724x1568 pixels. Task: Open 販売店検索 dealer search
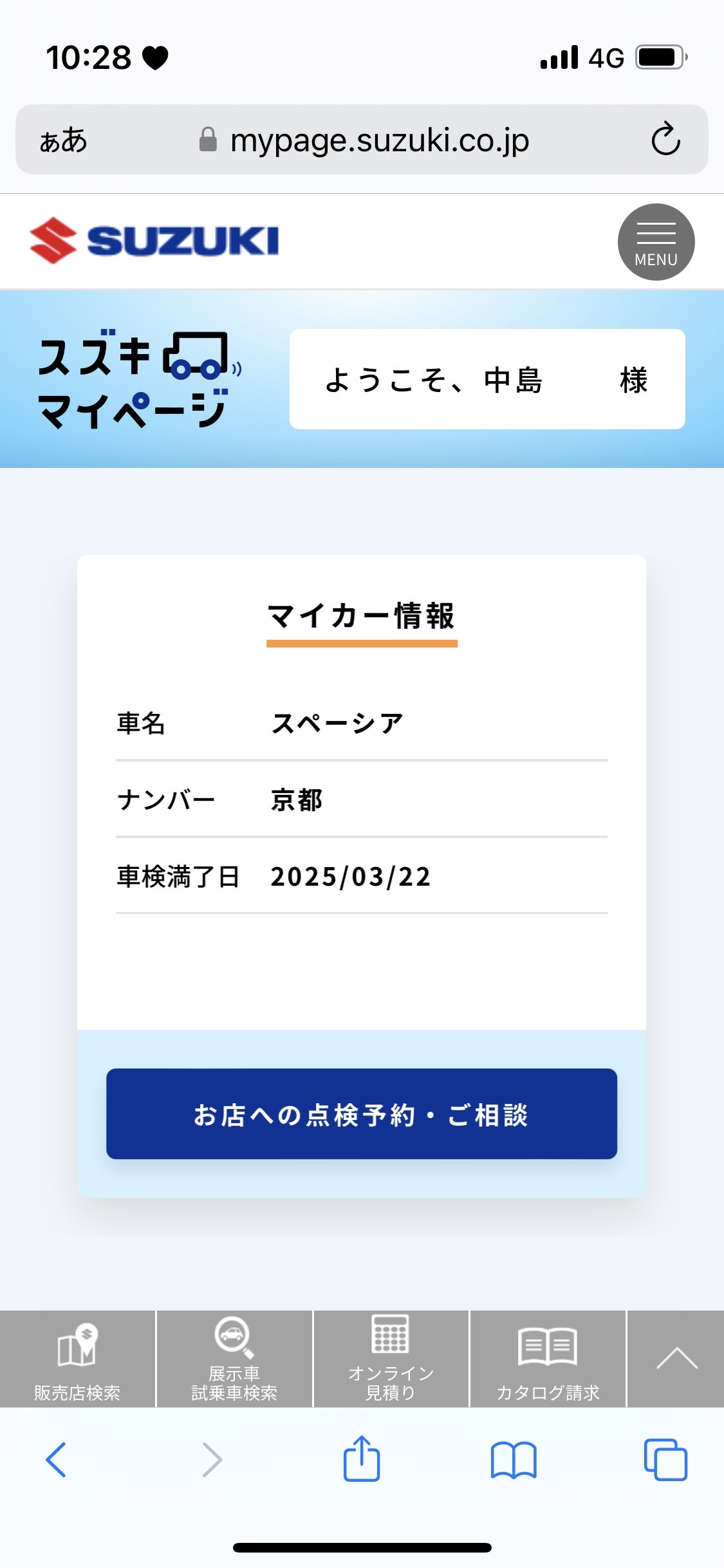pos(77,1359)
